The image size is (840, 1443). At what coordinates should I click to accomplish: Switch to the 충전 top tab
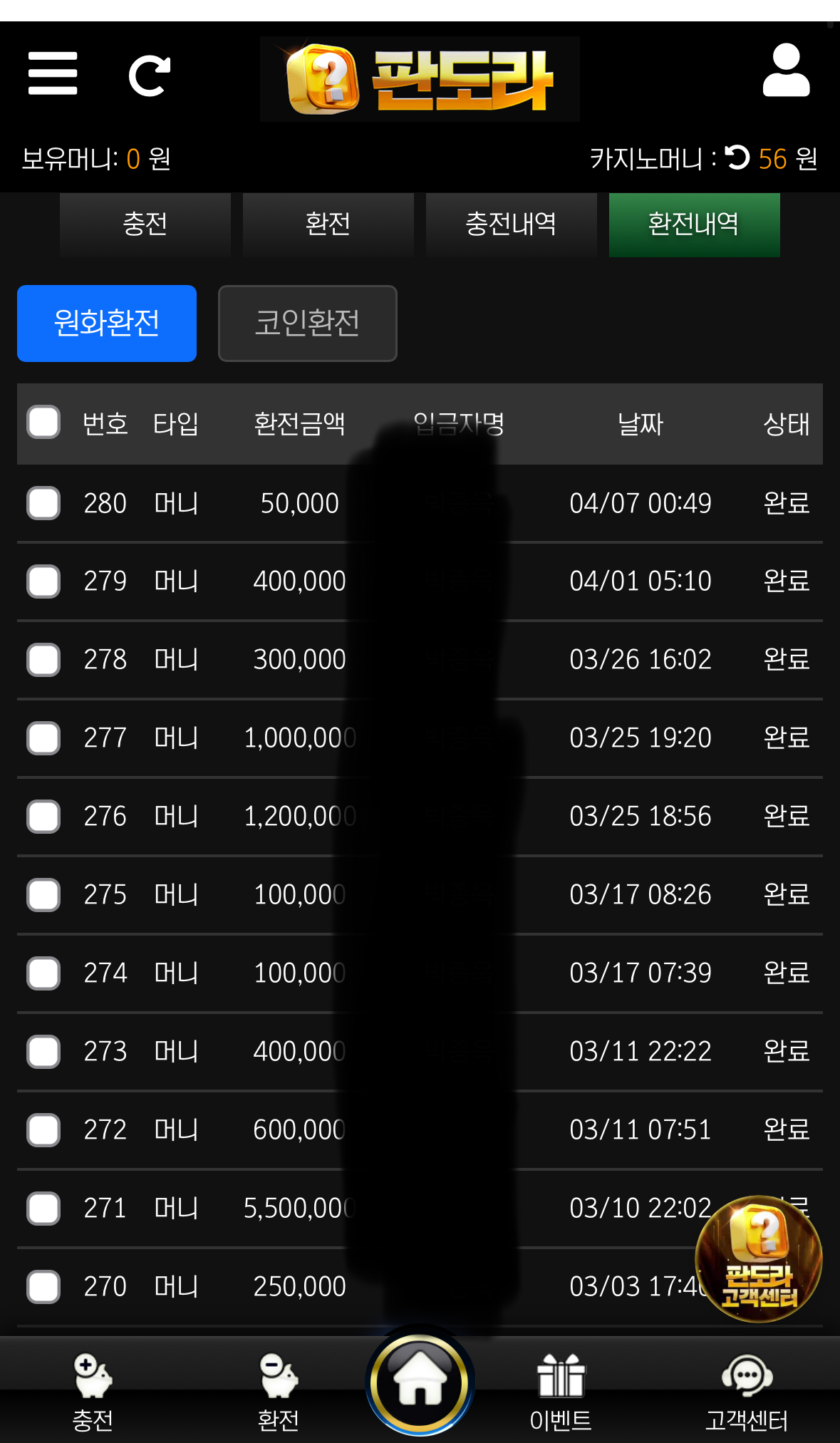(145, 224)
